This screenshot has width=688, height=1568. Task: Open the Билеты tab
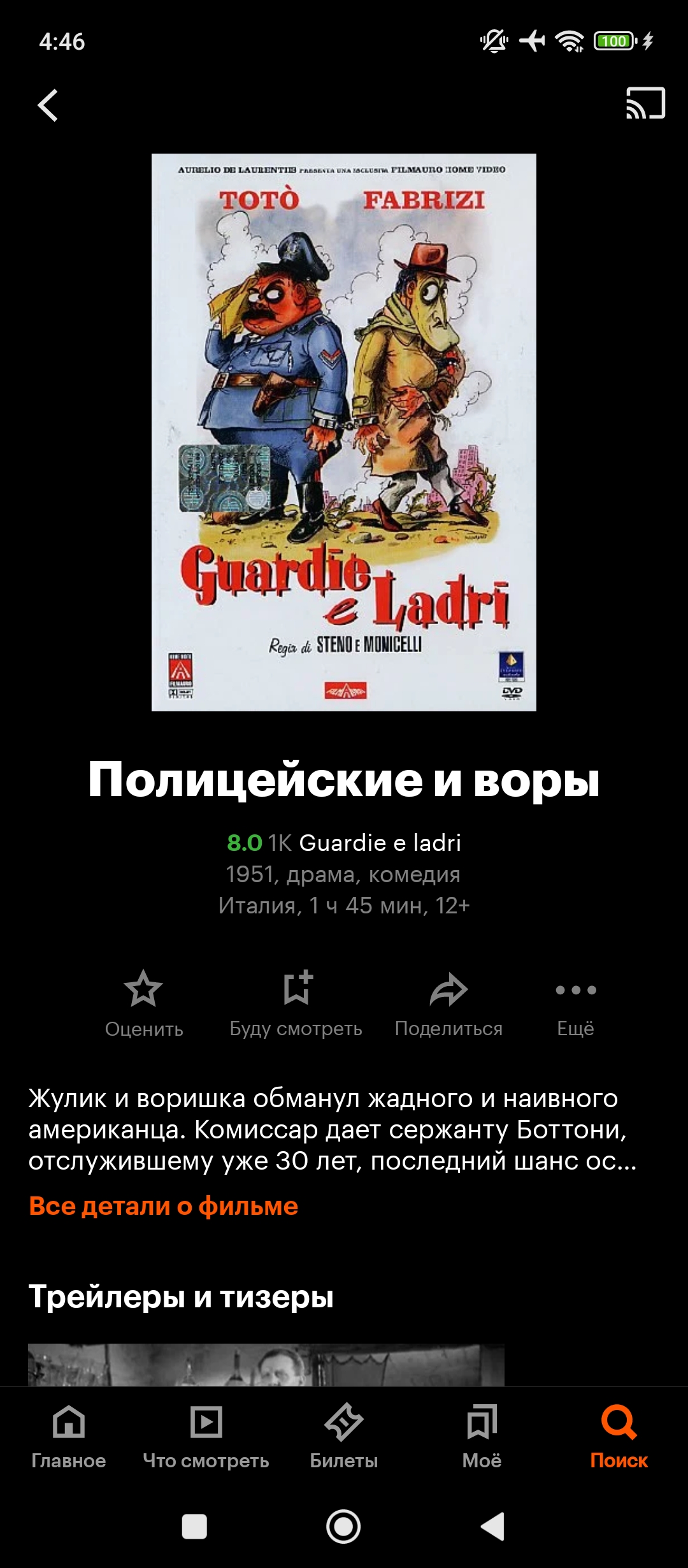(344, 1435)
